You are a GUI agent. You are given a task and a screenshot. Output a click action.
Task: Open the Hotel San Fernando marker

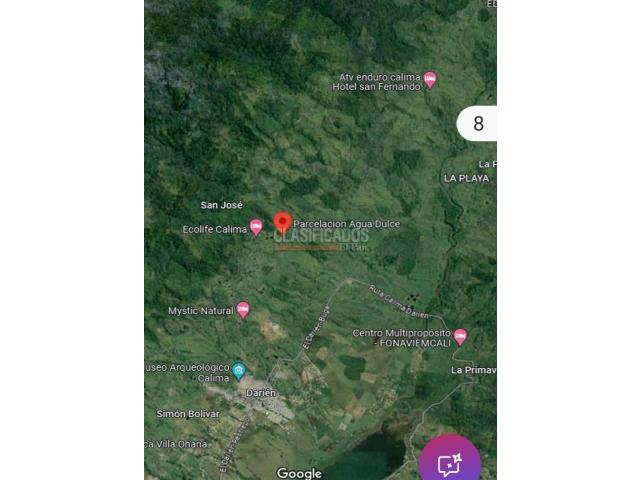pos(430,79)
